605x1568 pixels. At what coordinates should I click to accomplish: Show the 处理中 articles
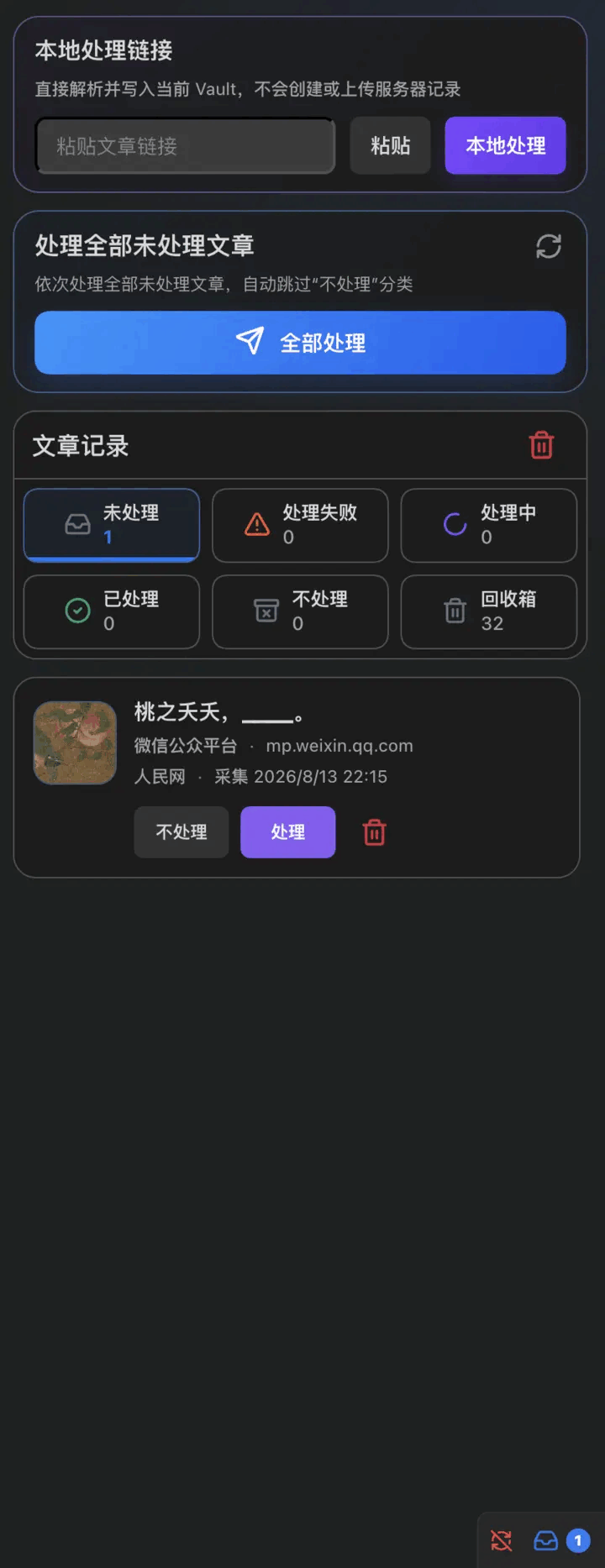point(489,525)
